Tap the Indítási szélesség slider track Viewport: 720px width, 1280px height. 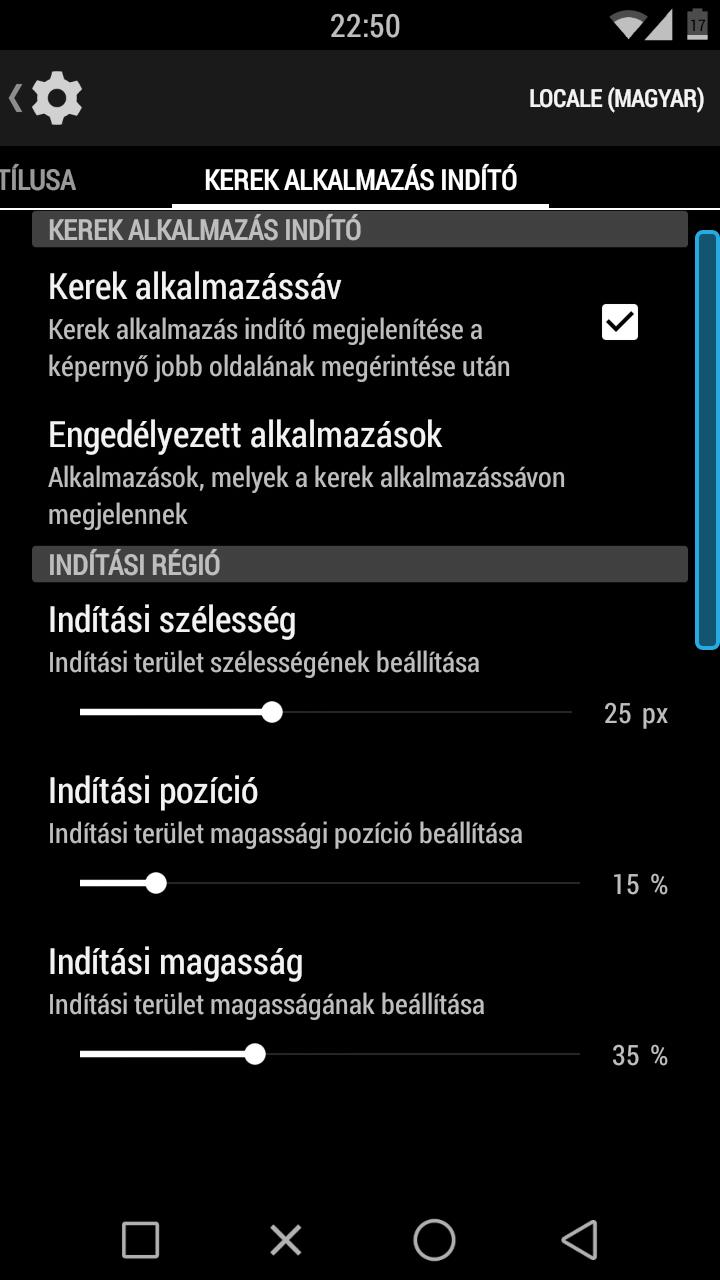326,712
